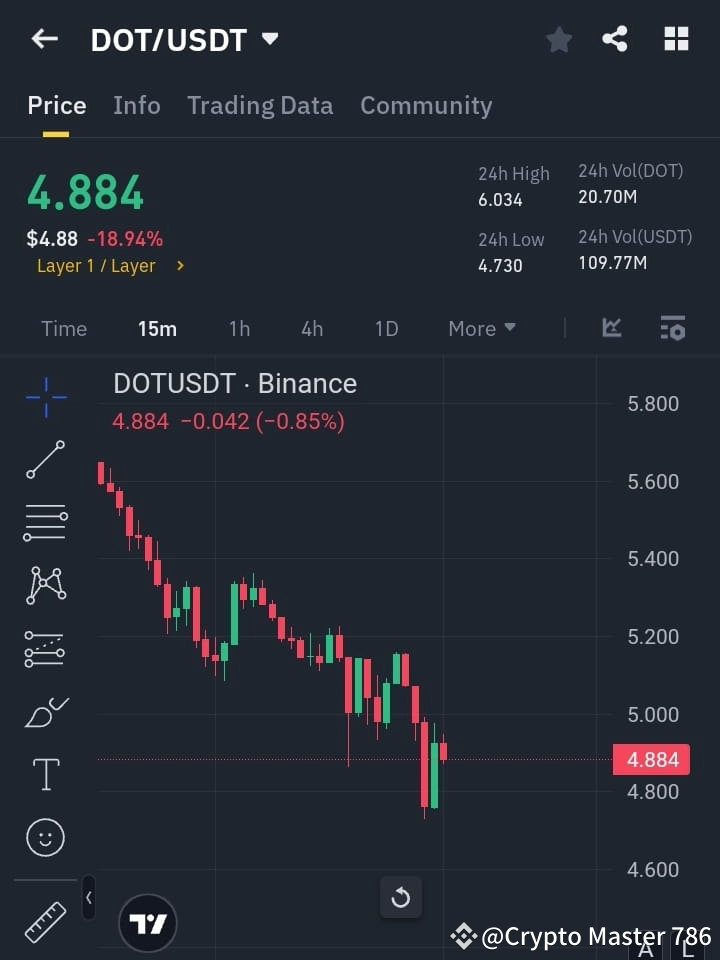
Task: Switch to the Trading Data tab
Action: 260,105
